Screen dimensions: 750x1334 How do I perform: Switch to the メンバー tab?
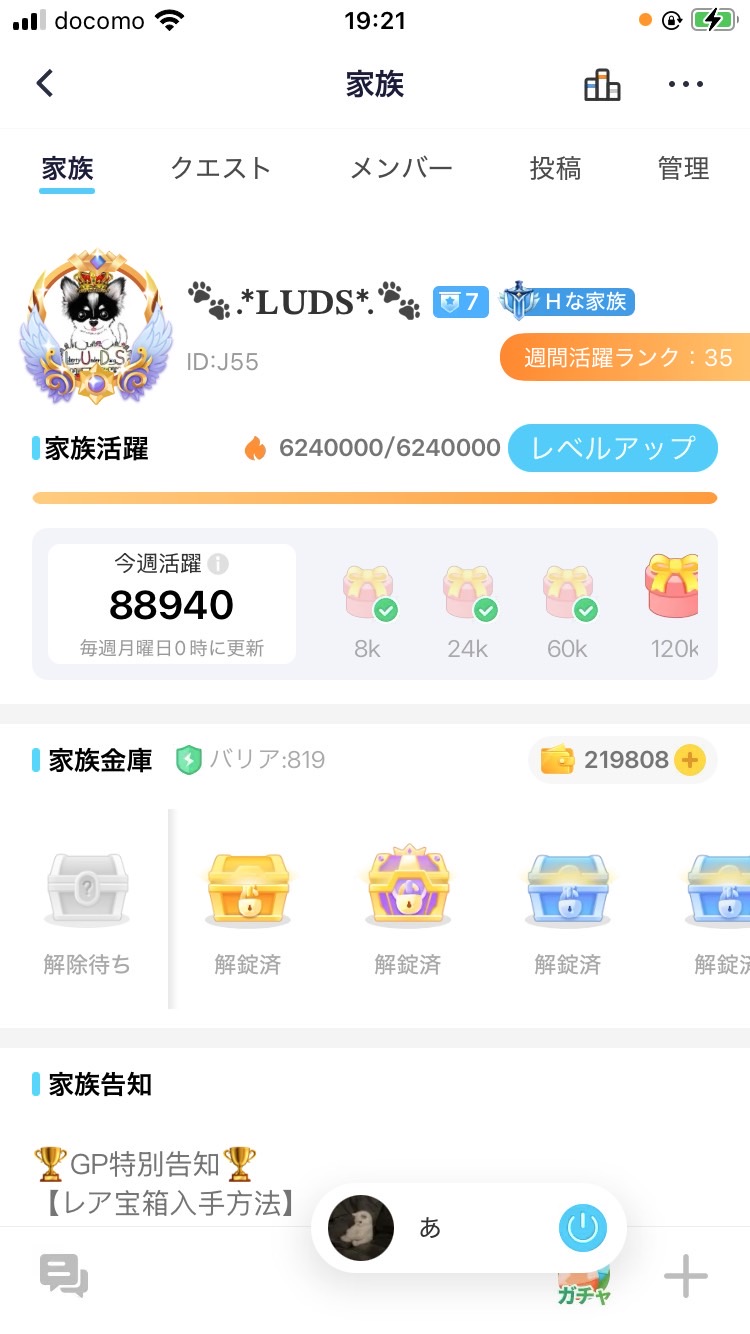tap(401, 168)
